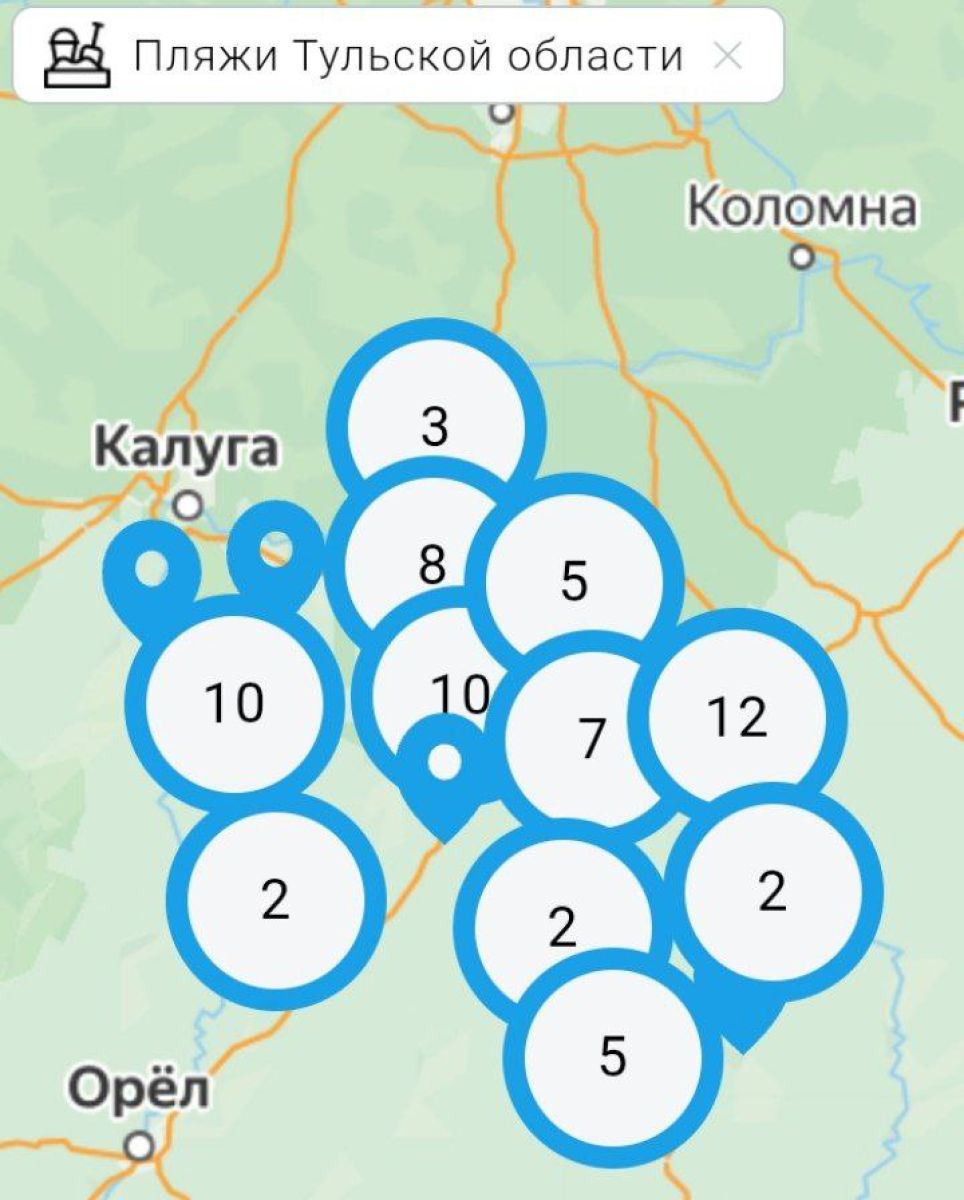Clear the 'Пляжи Тульской области' search filter

[727, 57]
